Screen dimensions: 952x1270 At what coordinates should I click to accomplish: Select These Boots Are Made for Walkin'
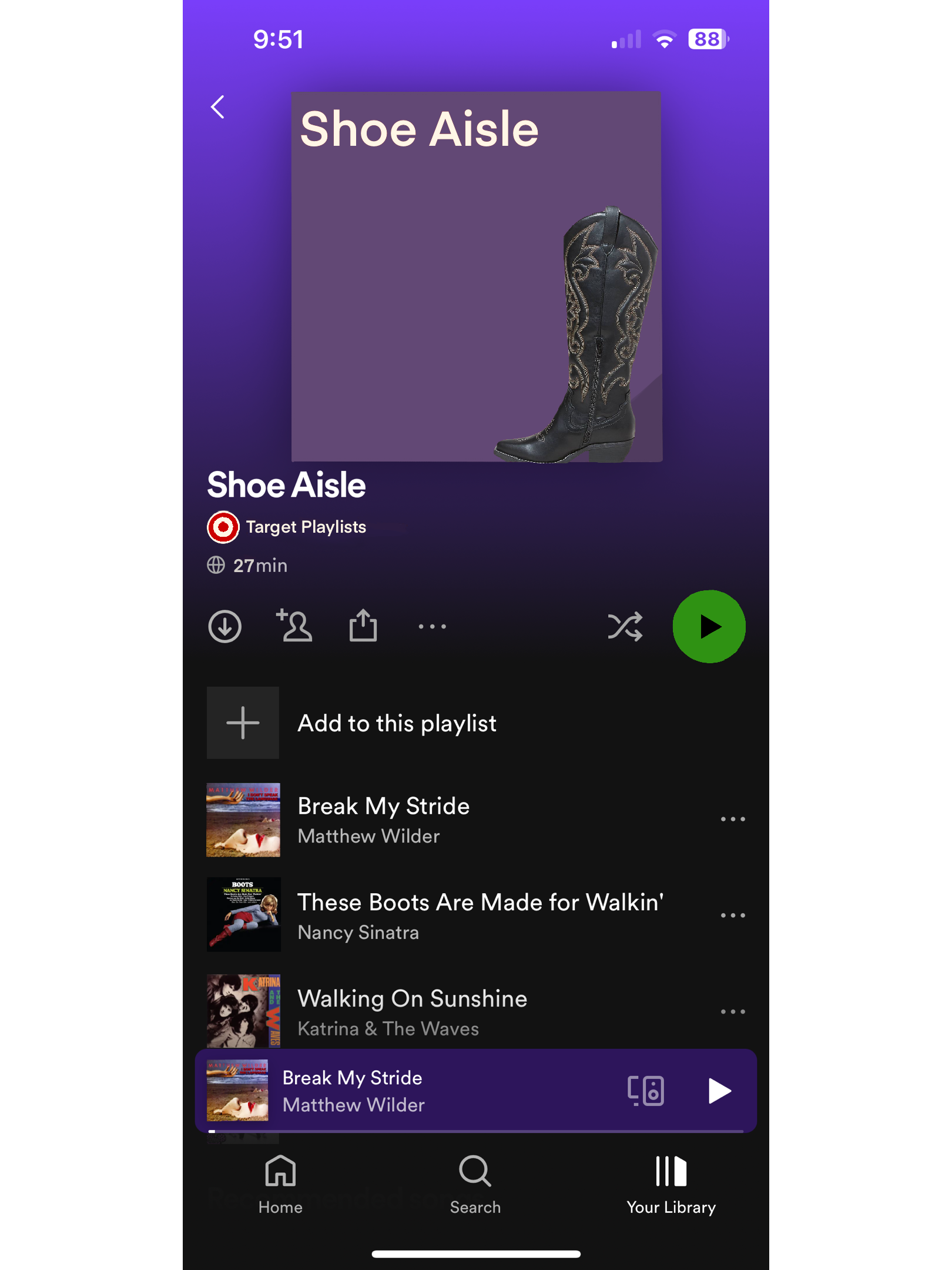click(x=480, y=915)
